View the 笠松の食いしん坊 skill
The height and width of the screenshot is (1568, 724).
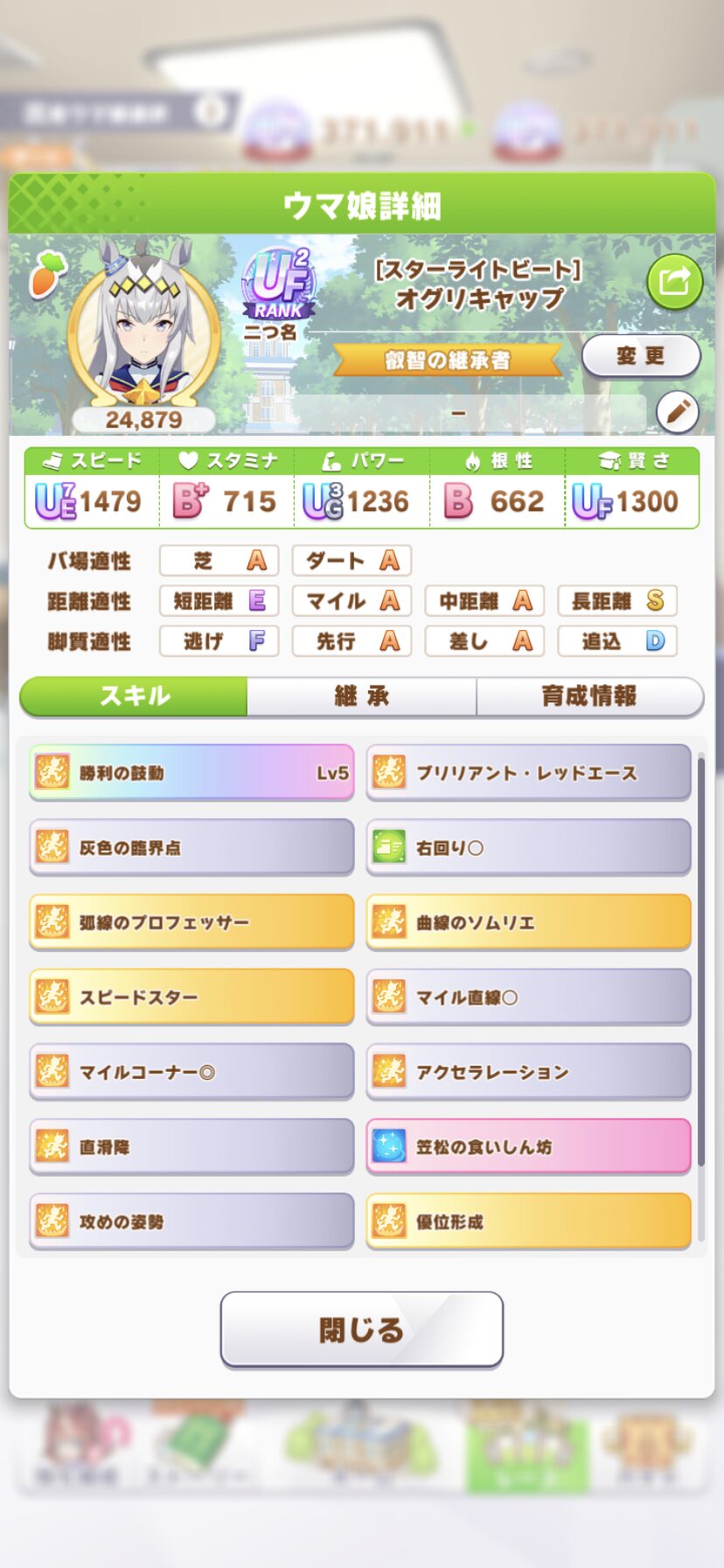click(528, 1146)
